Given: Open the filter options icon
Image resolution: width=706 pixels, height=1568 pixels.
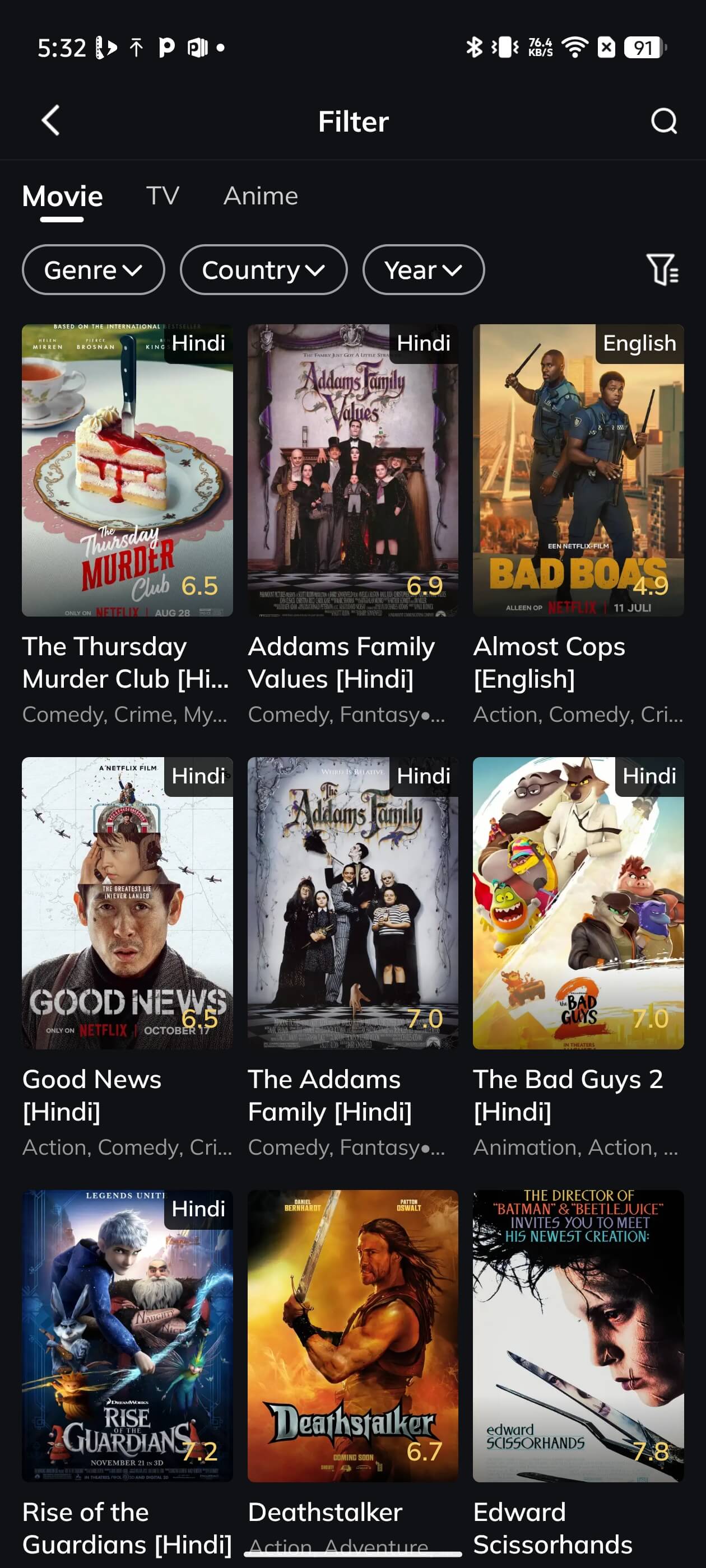Looking at the screenshot, I should 662,270.
